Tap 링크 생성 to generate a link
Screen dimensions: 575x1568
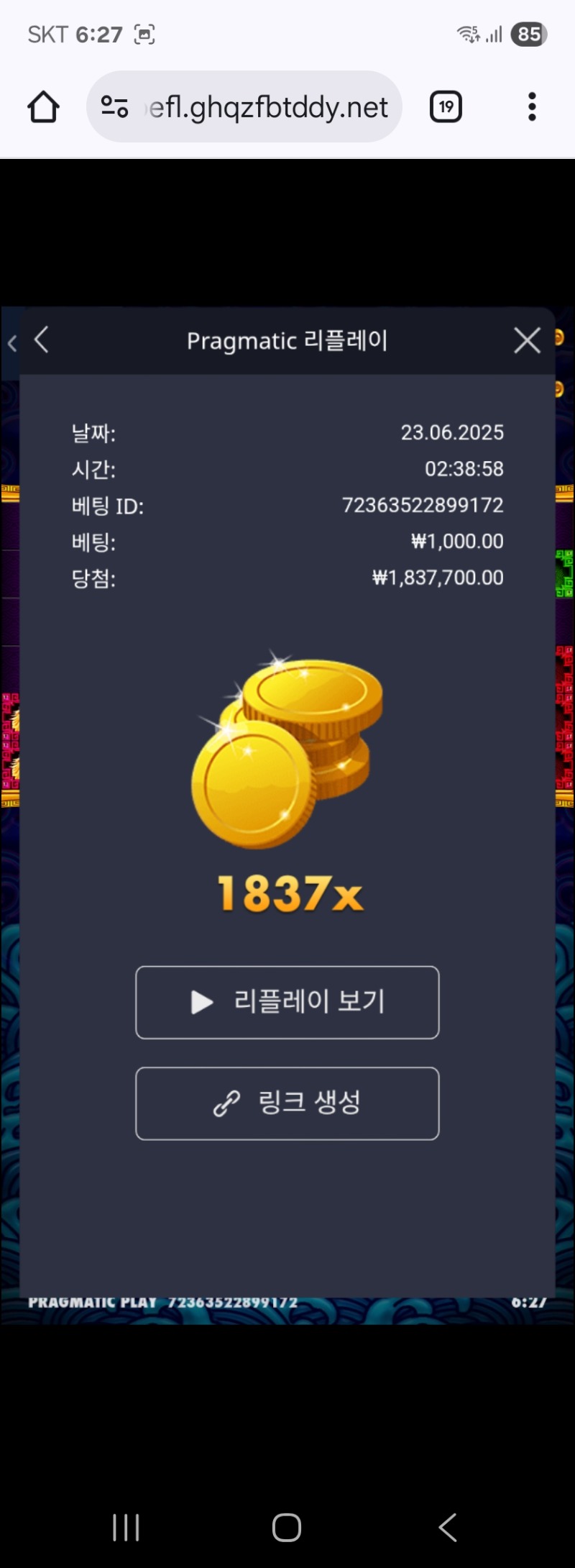click(287, 1103)
